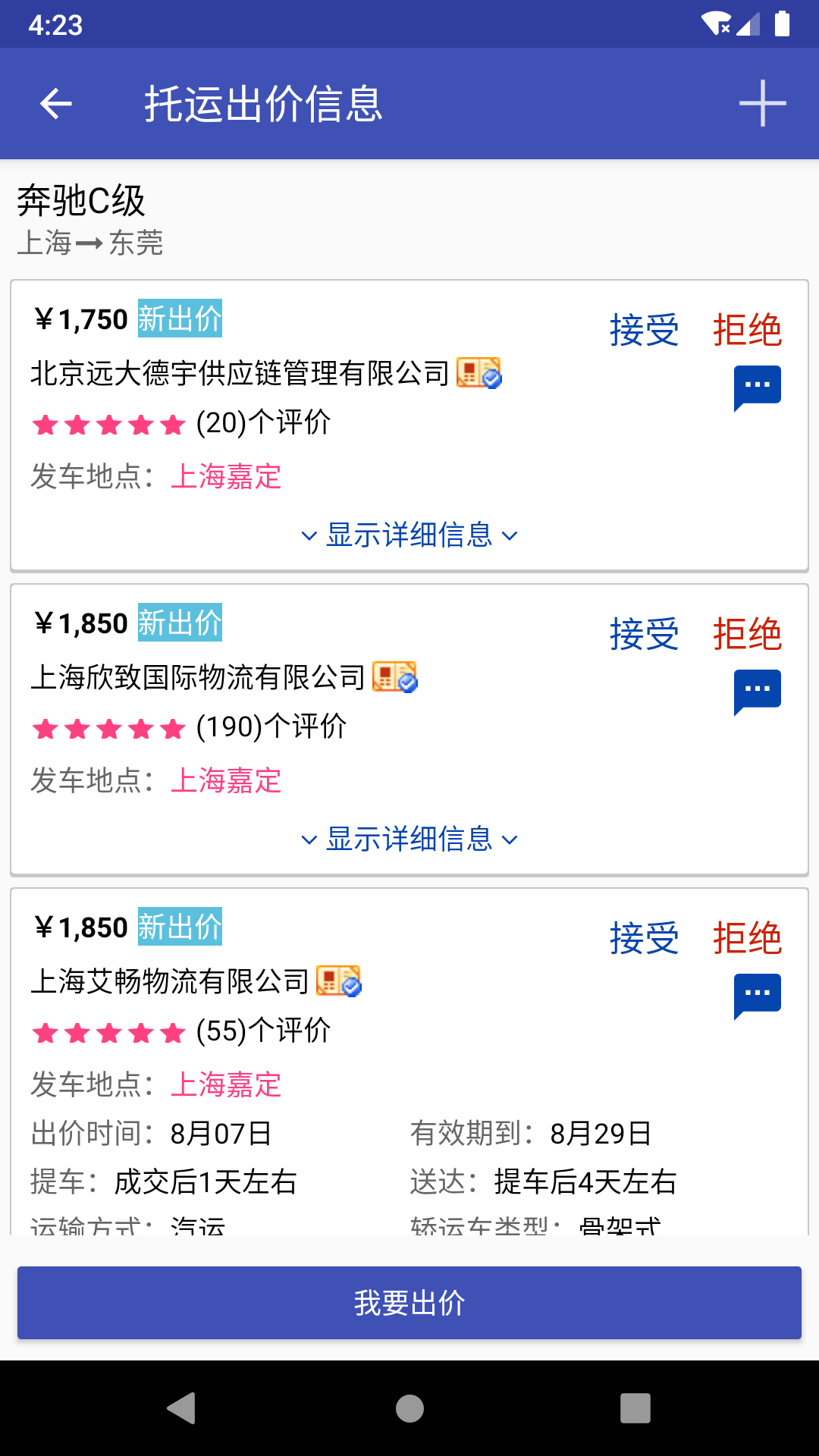Viewport: 819px width, 1456px height.
Task: Tap the back arrow in the title bar
Action: click(55, 104)
